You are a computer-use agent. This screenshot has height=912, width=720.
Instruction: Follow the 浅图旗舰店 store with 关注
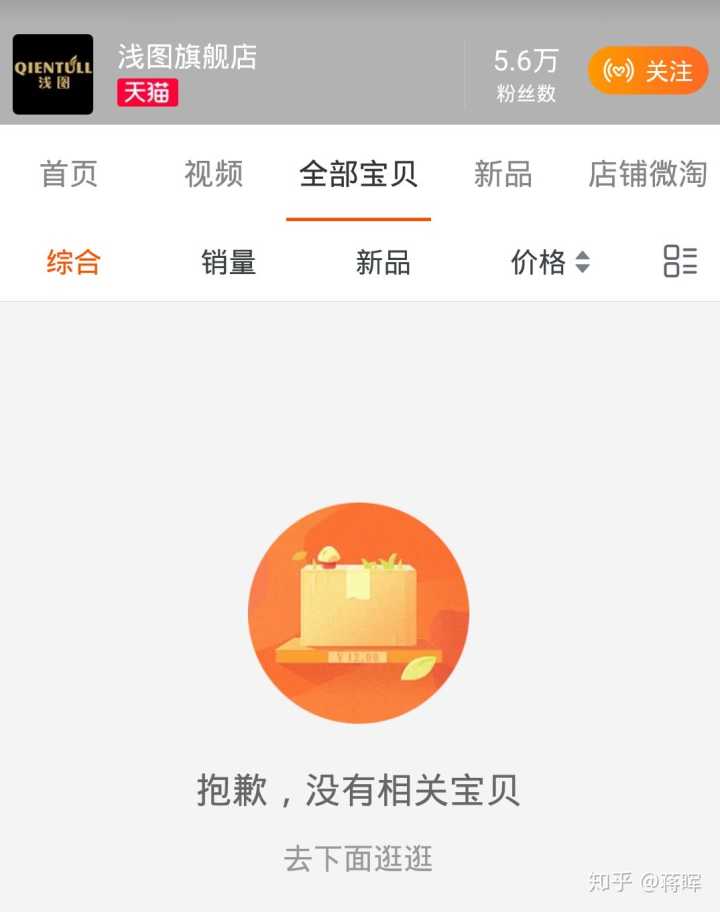click(x=648, y=72)
